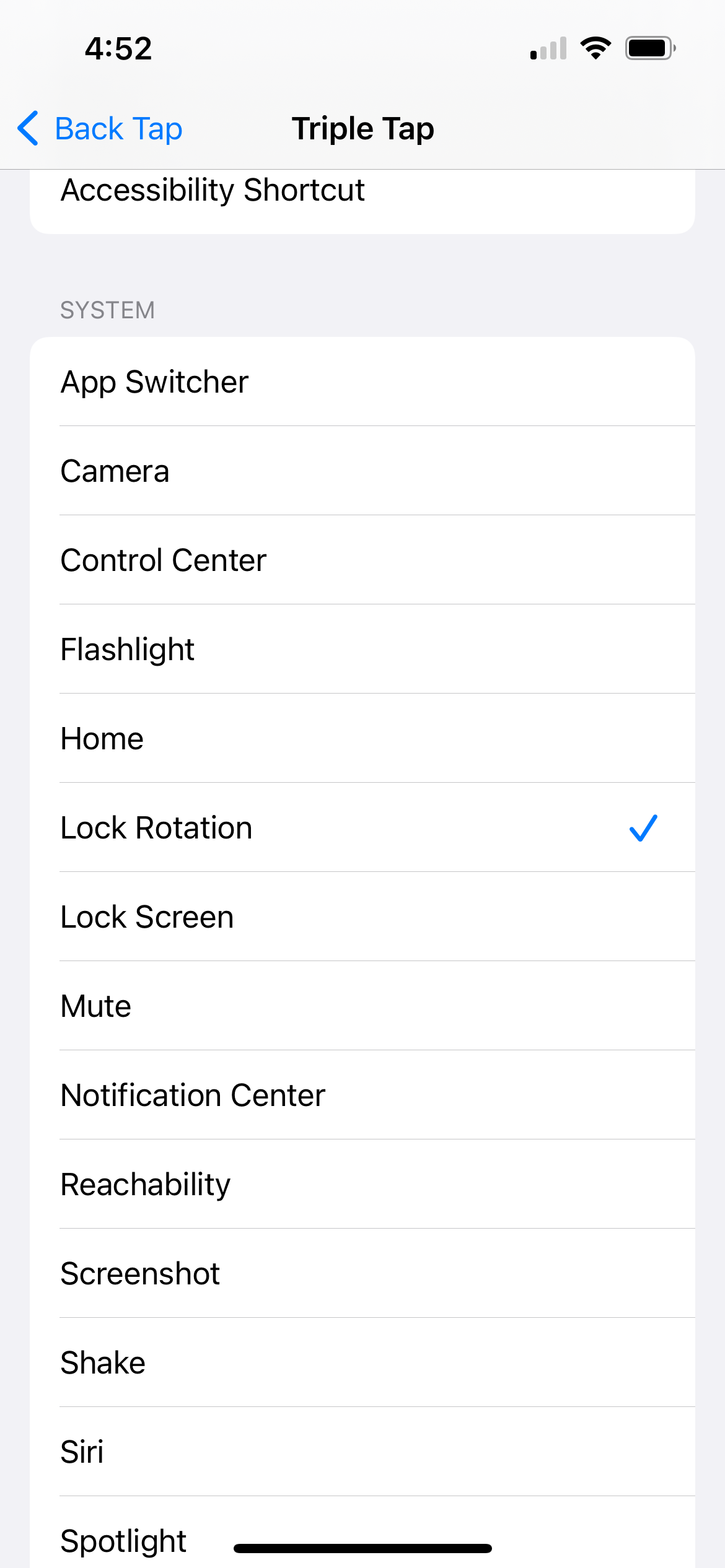Tap the checked Lock Rotation option
This screenshot has height=1568, width=725.
pyautogui.click(x=362, y=828)
